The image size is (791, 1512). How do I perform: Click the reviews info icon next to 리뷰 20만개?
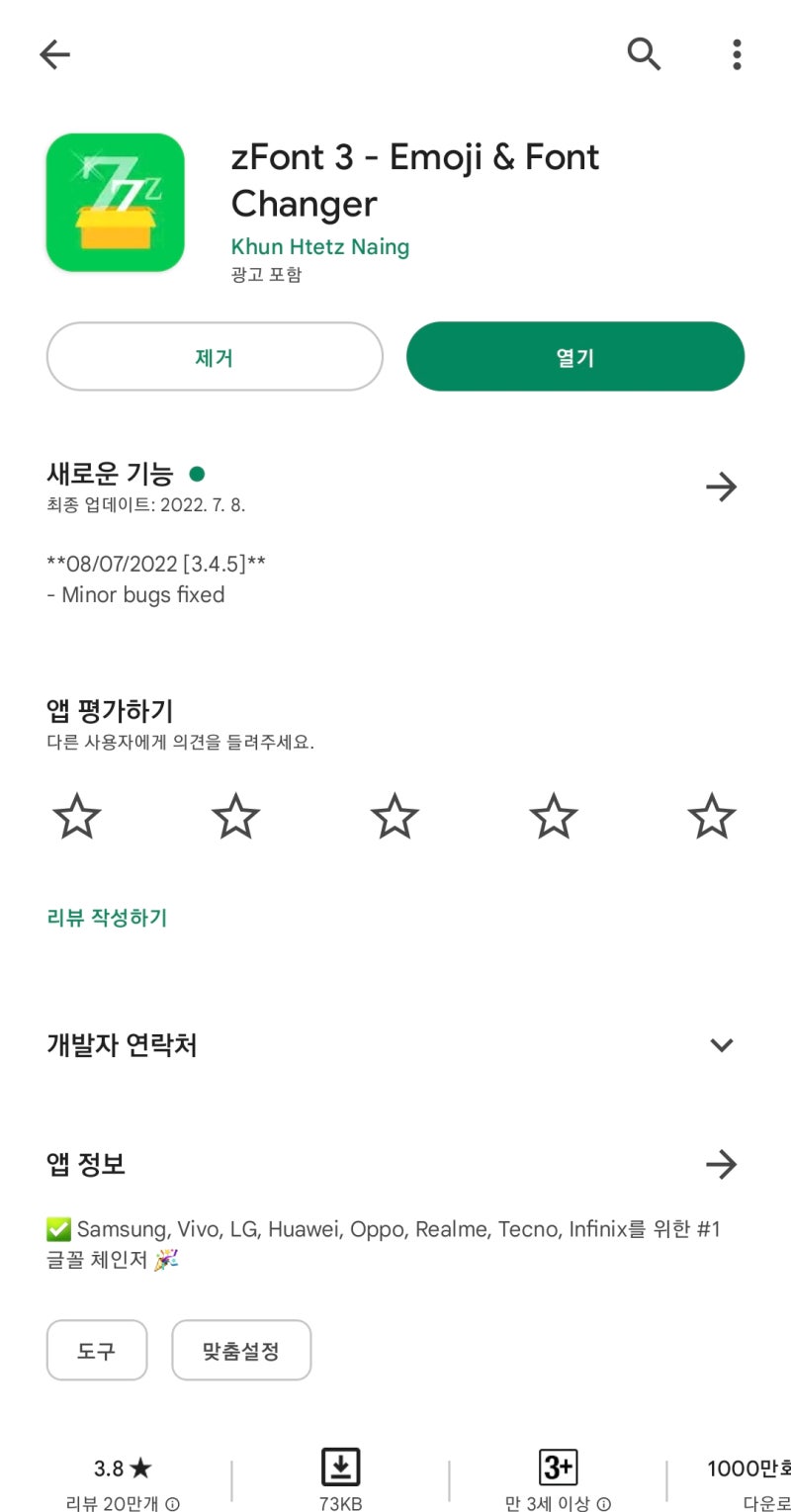(173, 1503)
